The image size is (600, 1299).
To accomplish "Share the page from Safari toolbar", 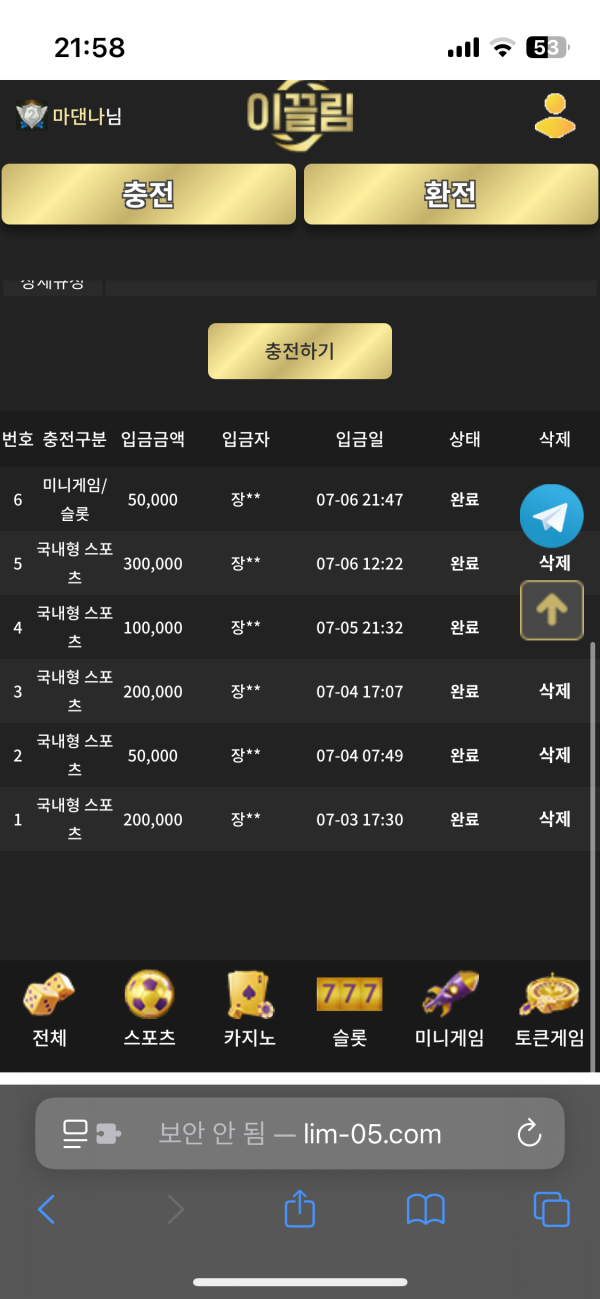I will point(299,1210).
